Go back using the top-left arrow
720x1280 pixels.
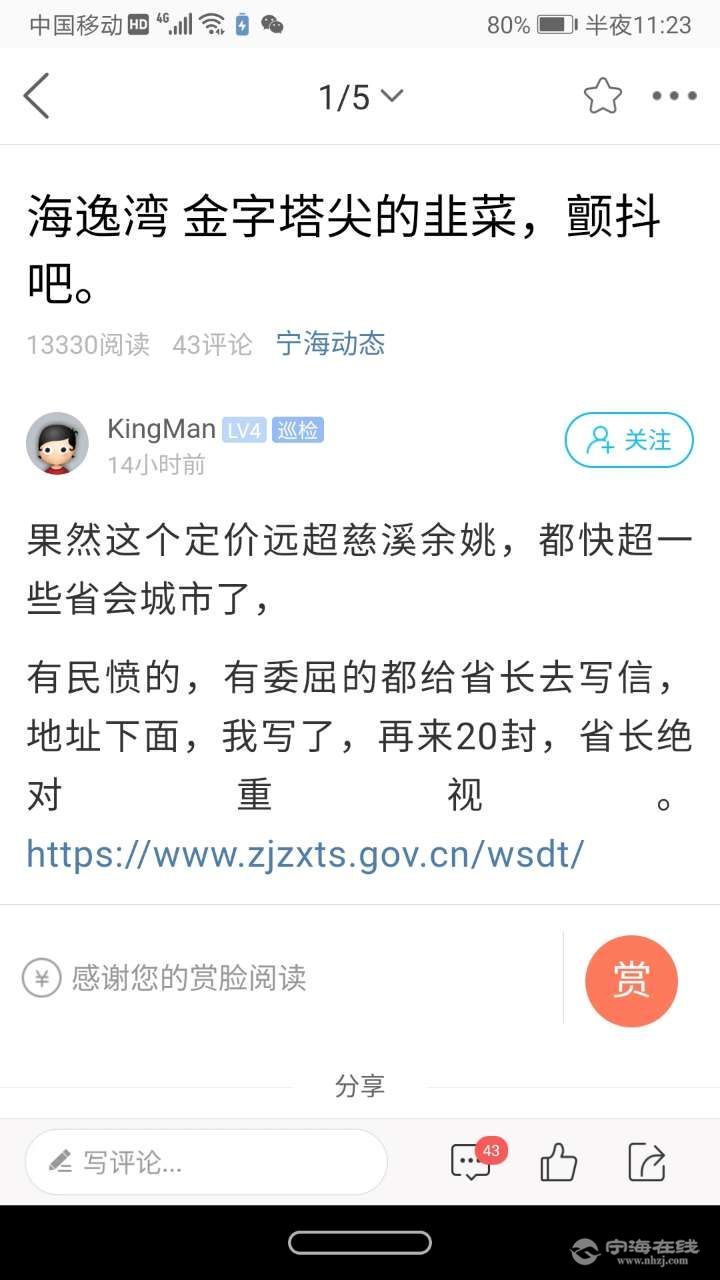coord(36,97)
